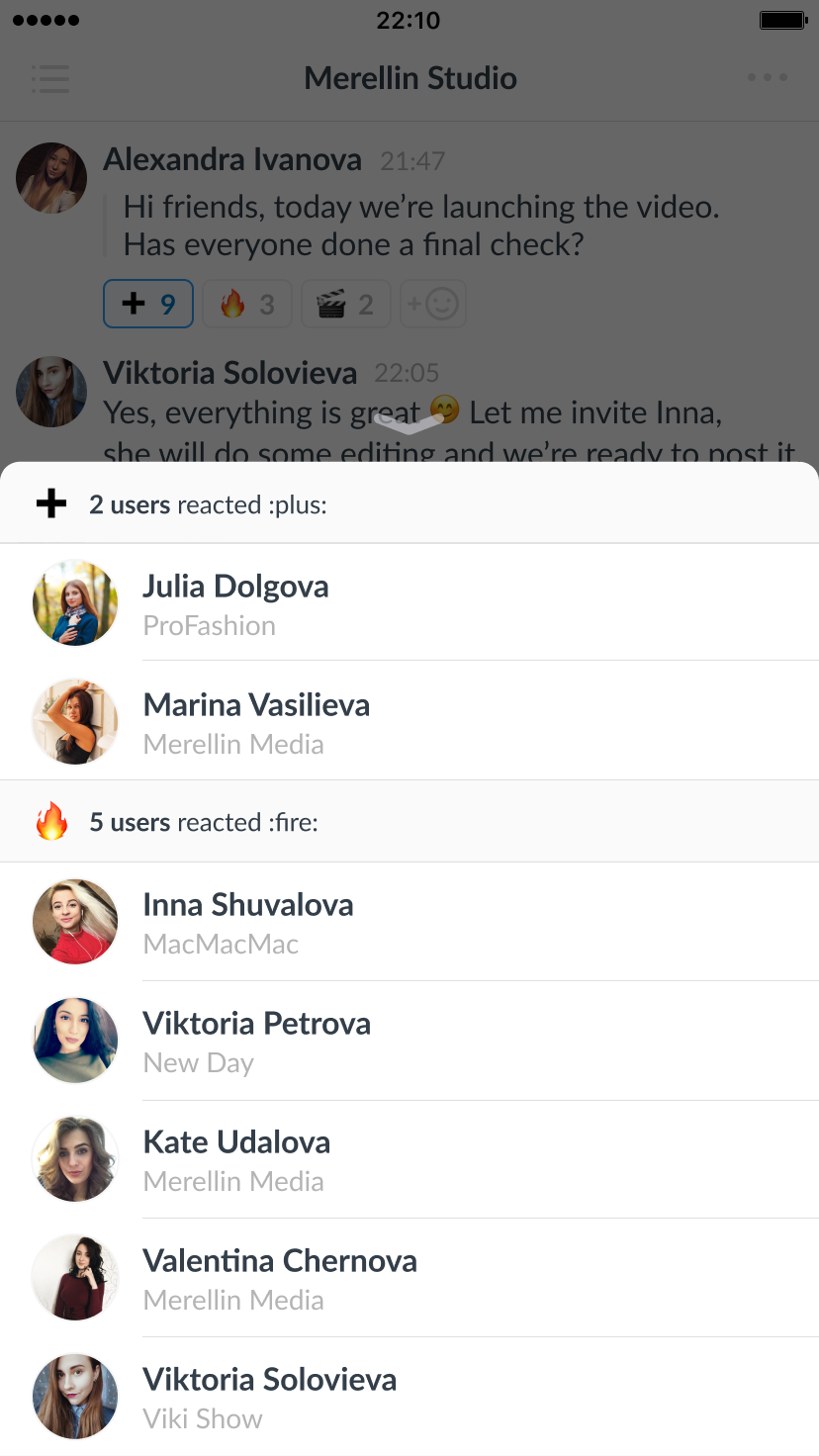Toggle the plus reaction with 9 votes

[148, 304]
